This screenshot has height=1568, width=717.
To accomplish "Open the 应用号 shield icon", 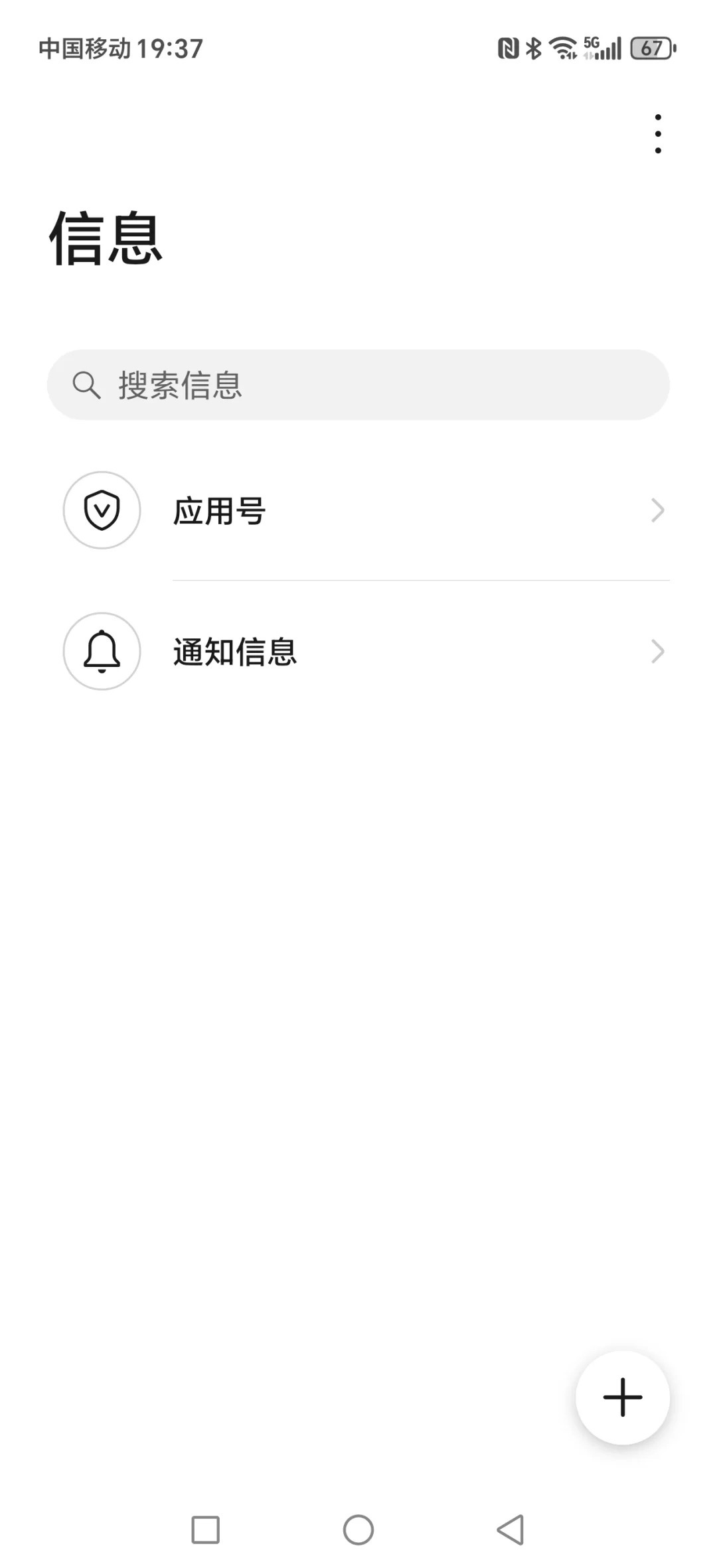I will 101,510.
